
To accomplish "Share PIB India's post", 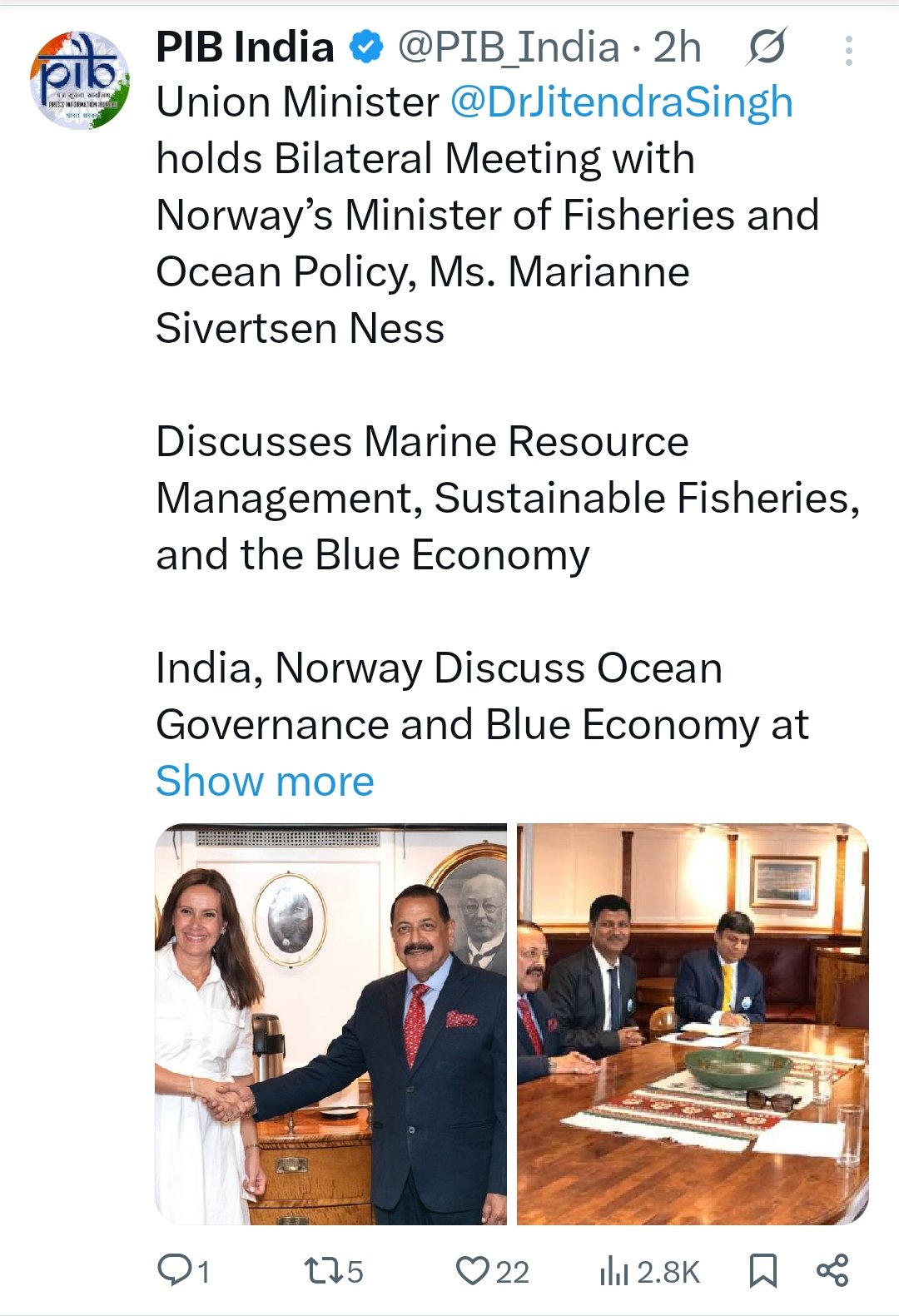I will (x=832, y=1270).
